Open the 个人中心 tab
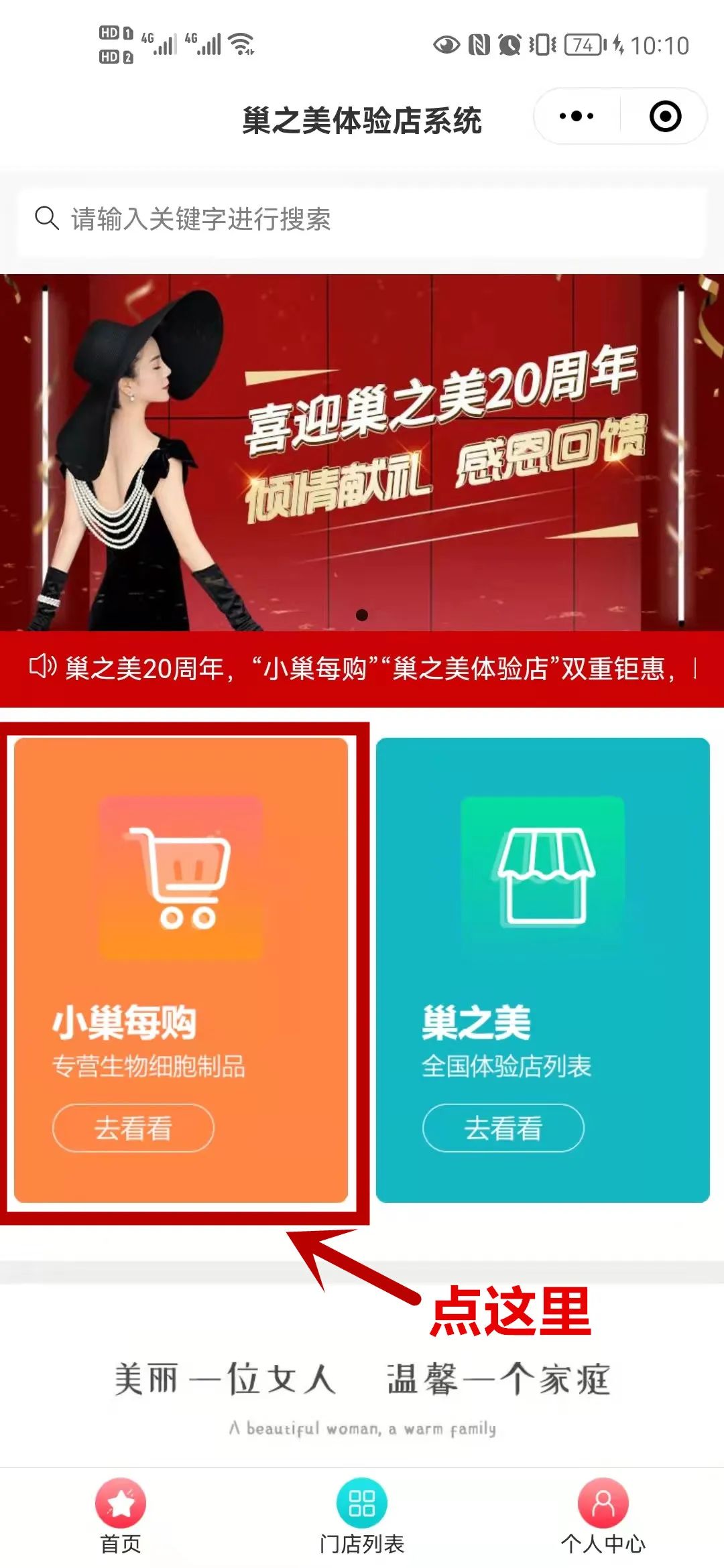 point(603,1516)
